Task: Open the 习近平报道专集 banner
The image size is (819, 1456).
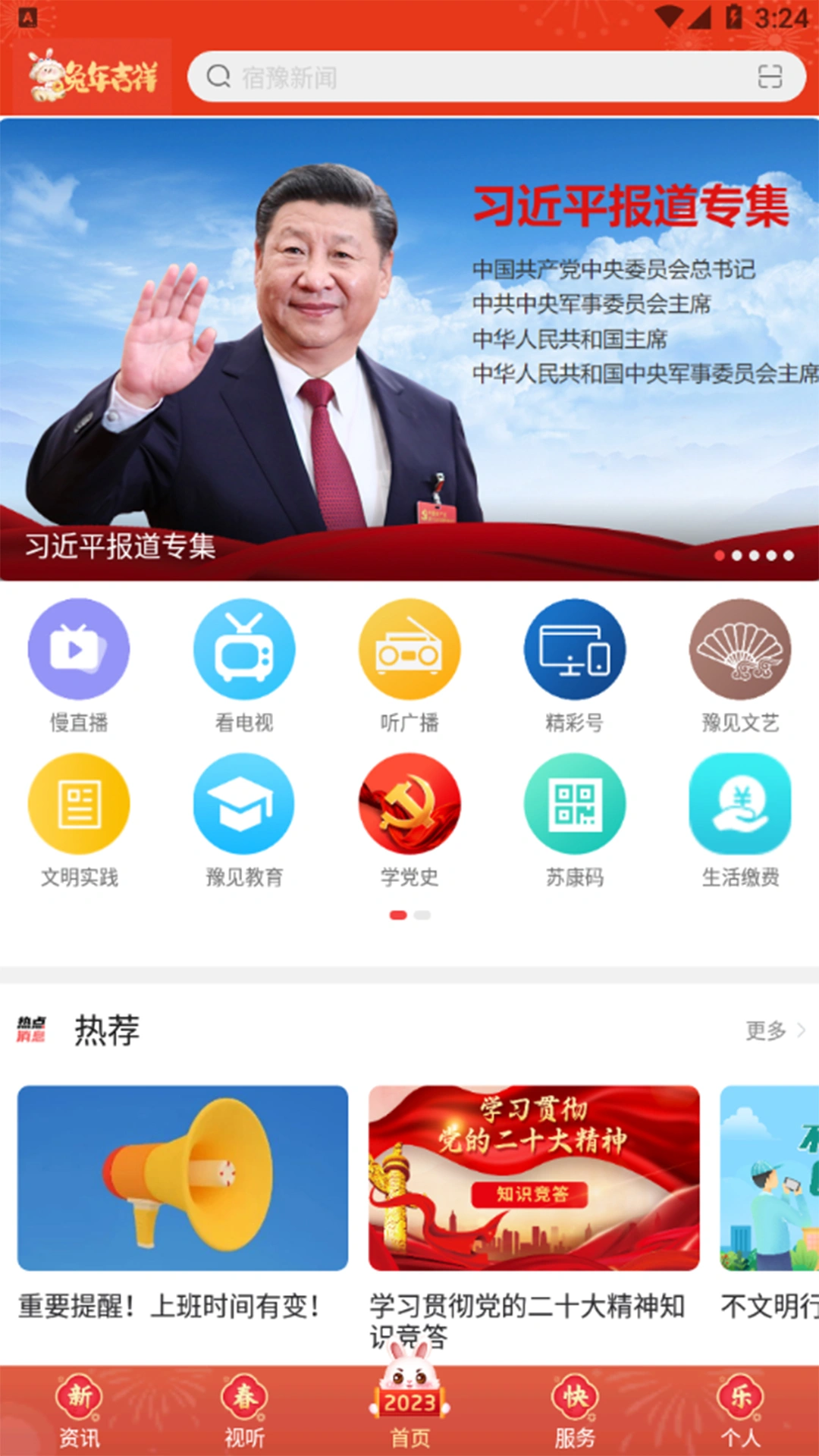Action: [409, 341]
